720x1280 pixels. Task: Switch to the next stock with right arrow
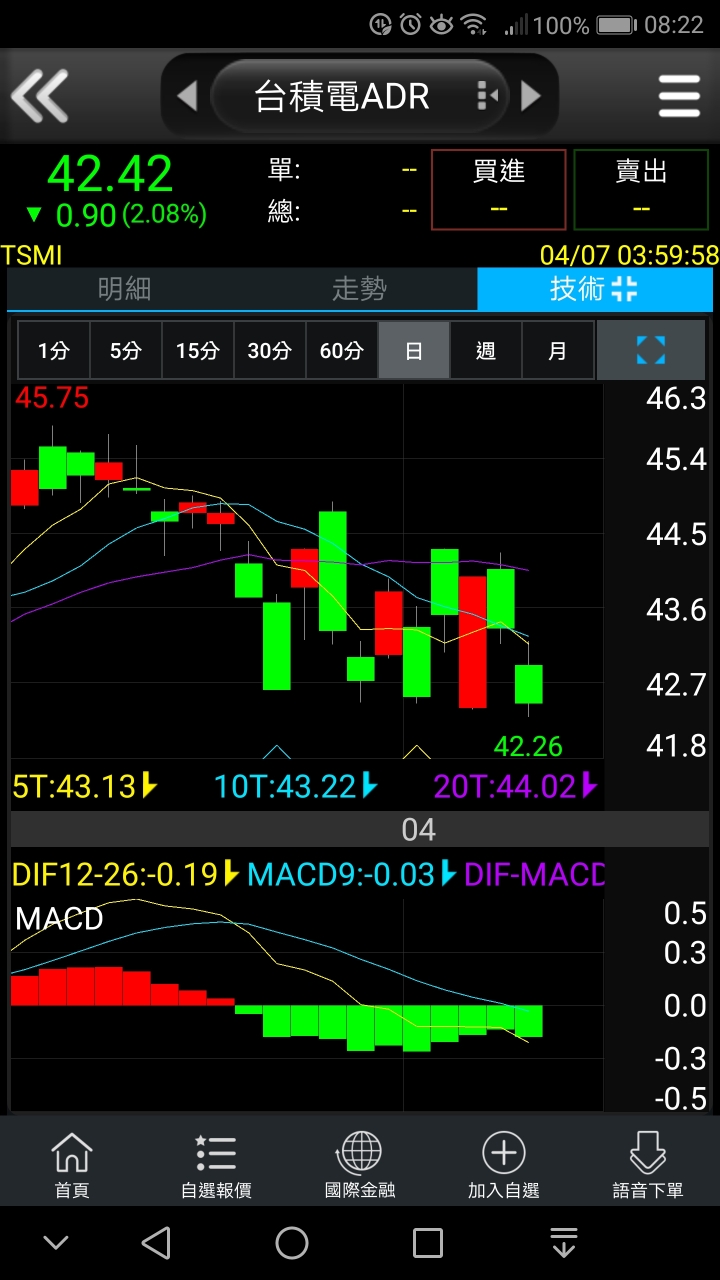coord(532,96)
